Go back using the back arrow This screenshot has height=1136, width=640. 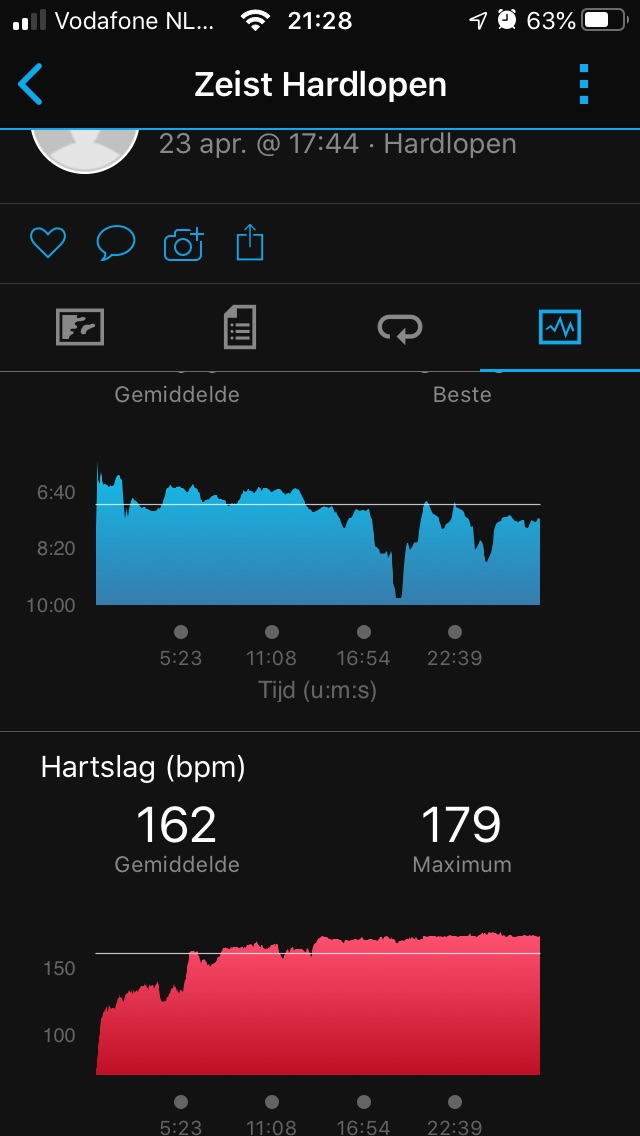point(31,85)
